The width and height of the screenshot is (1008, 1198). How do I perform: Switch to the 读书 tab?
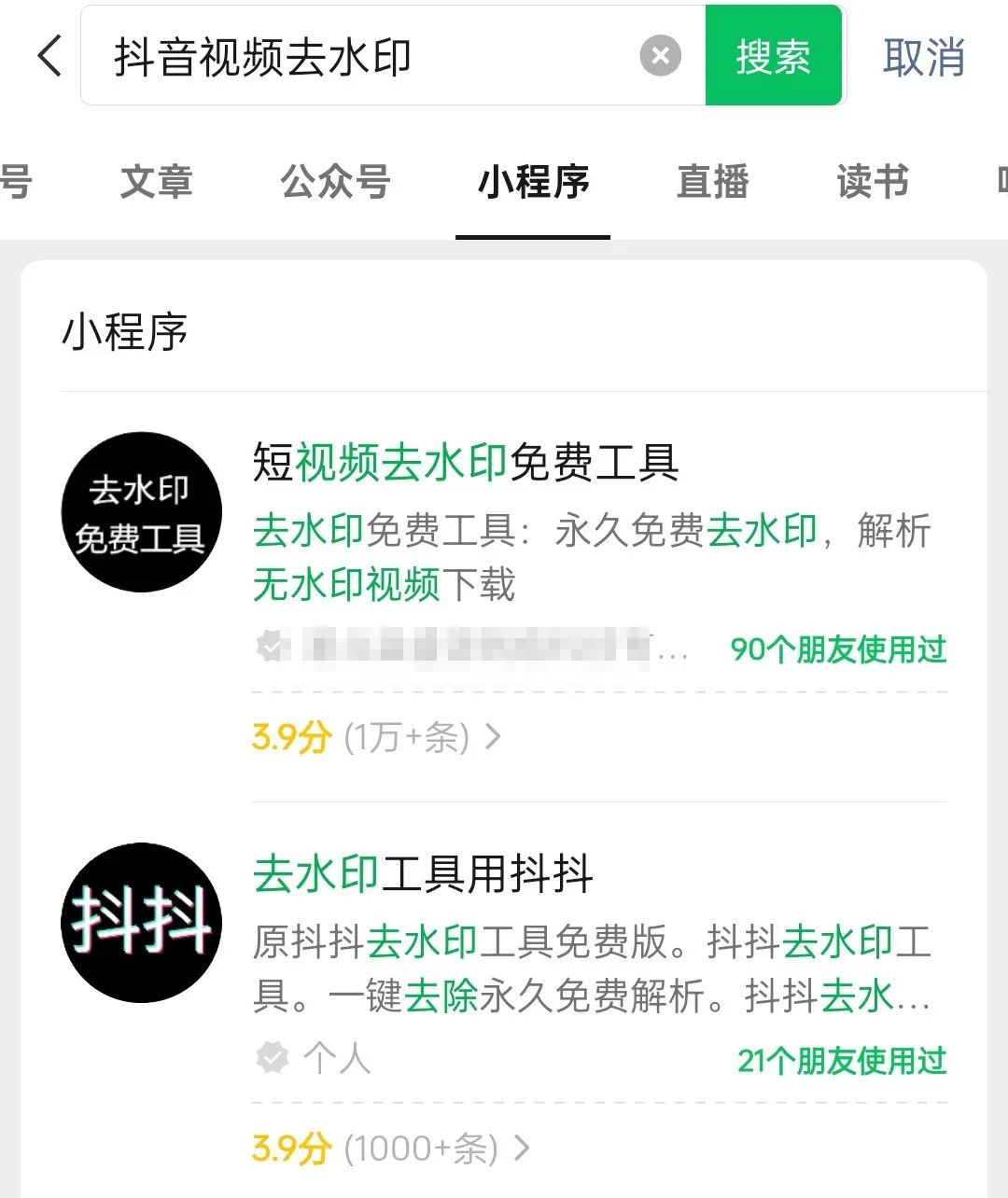pyautogui.click(x=873, y=181)
